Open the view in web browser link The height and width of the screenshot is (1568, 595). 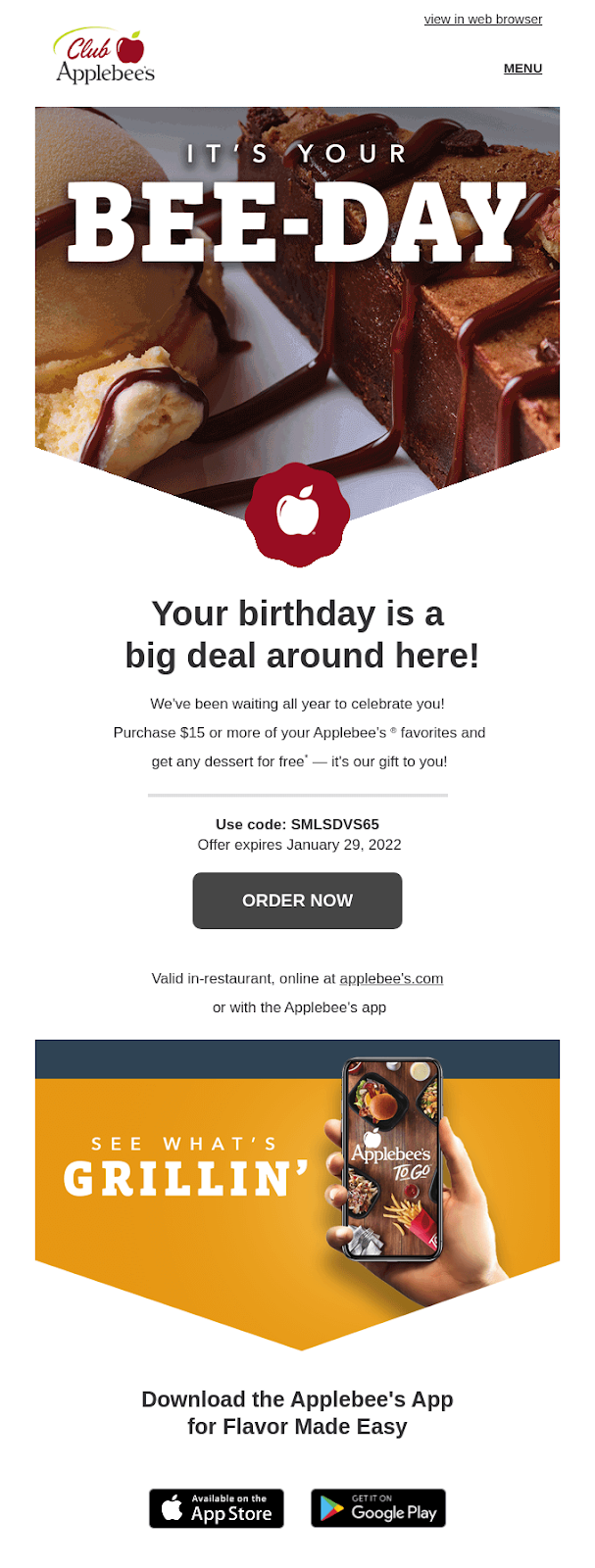pos(482,20)
